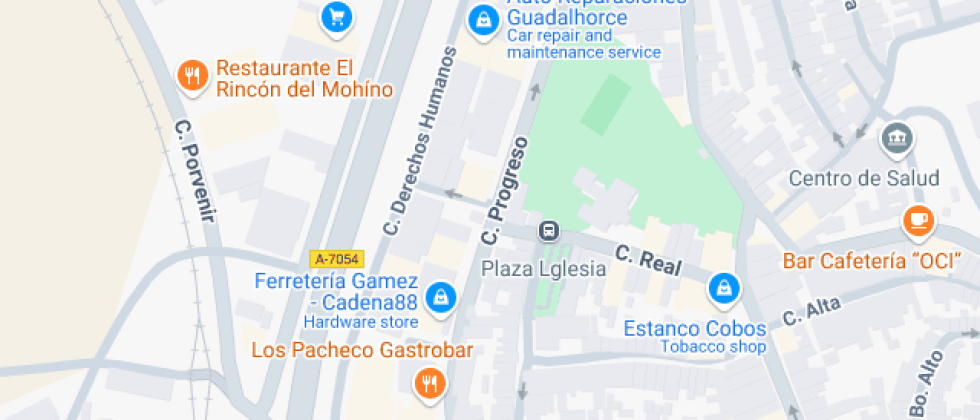Open the Los Pacheco Gastrobar marker
This screenshot has width=980, height=420.
(x=430, y=383)
